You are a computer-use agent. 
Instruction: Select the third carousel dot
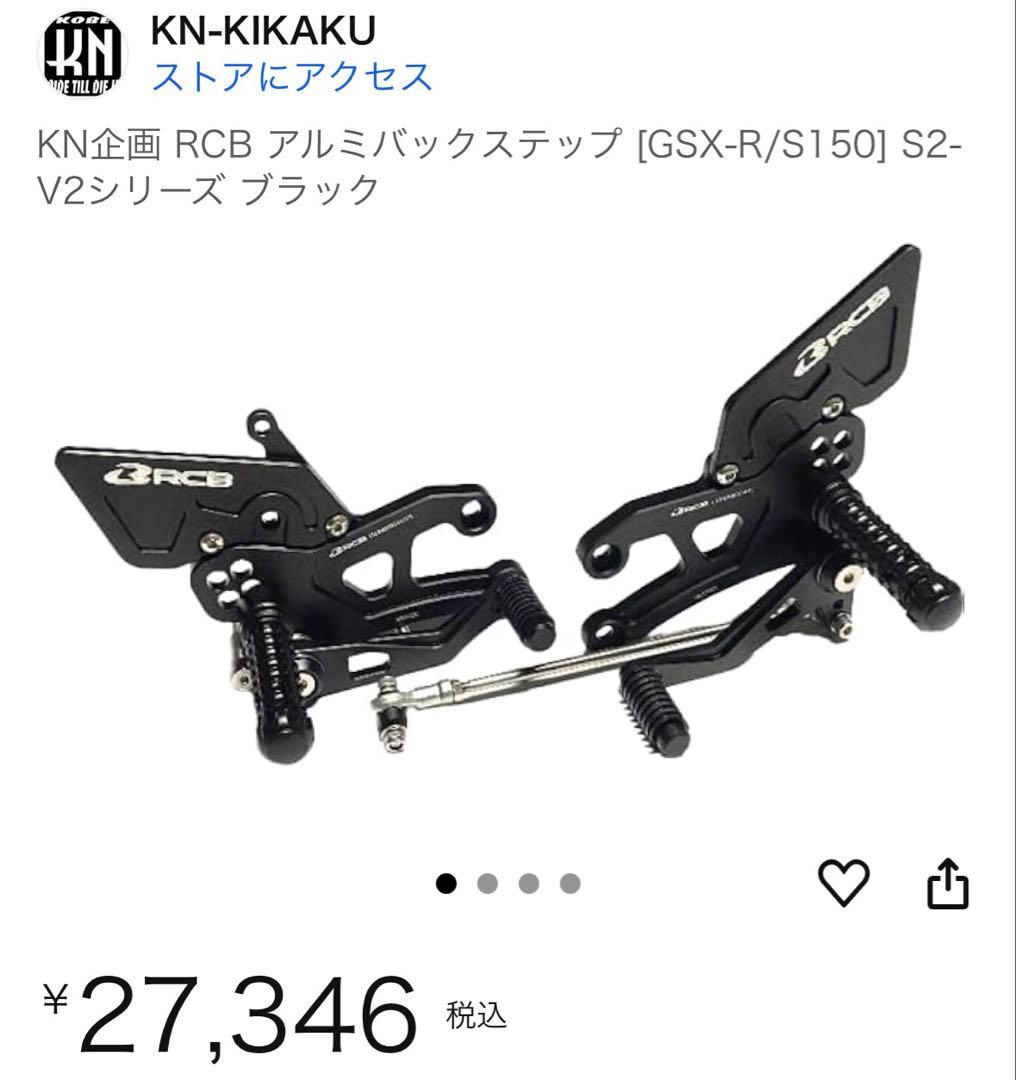531,884
